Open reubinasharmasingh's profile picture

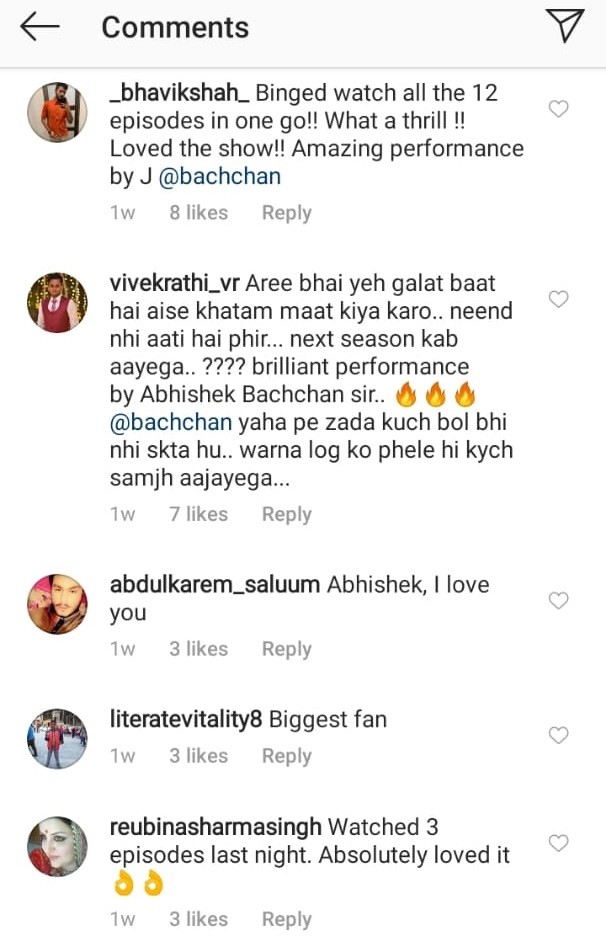pyautogui.click(x=57, y=846)
